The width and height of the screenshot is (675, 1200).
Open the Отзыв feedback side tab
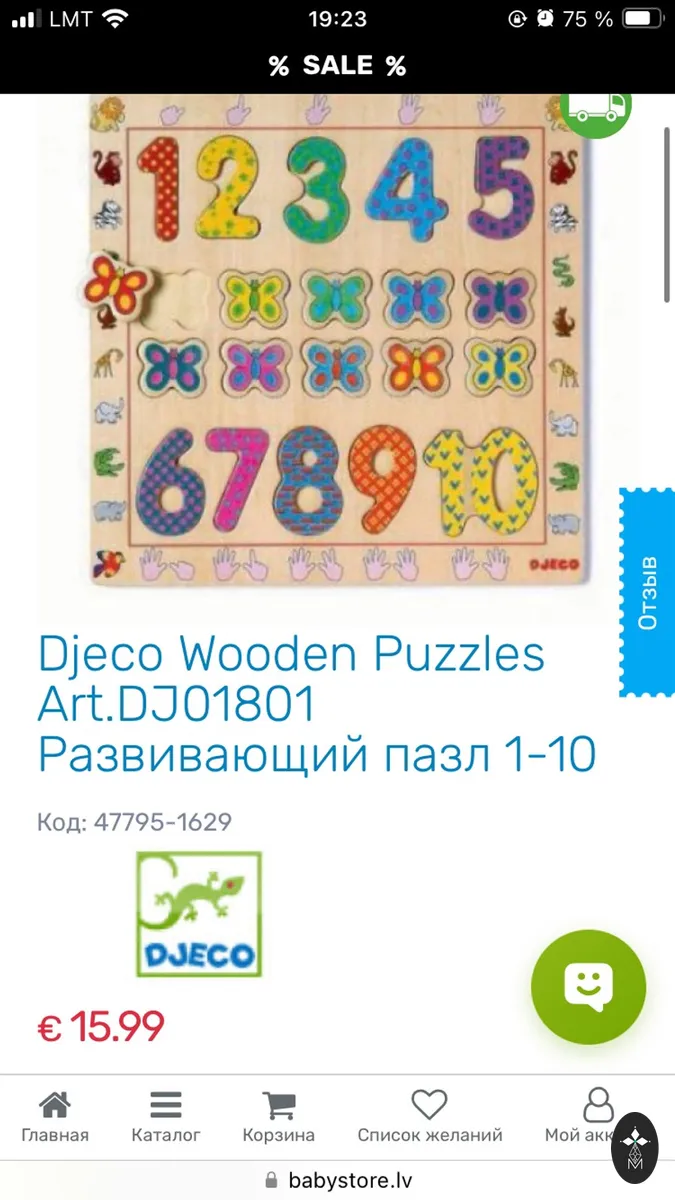[647, 592]
